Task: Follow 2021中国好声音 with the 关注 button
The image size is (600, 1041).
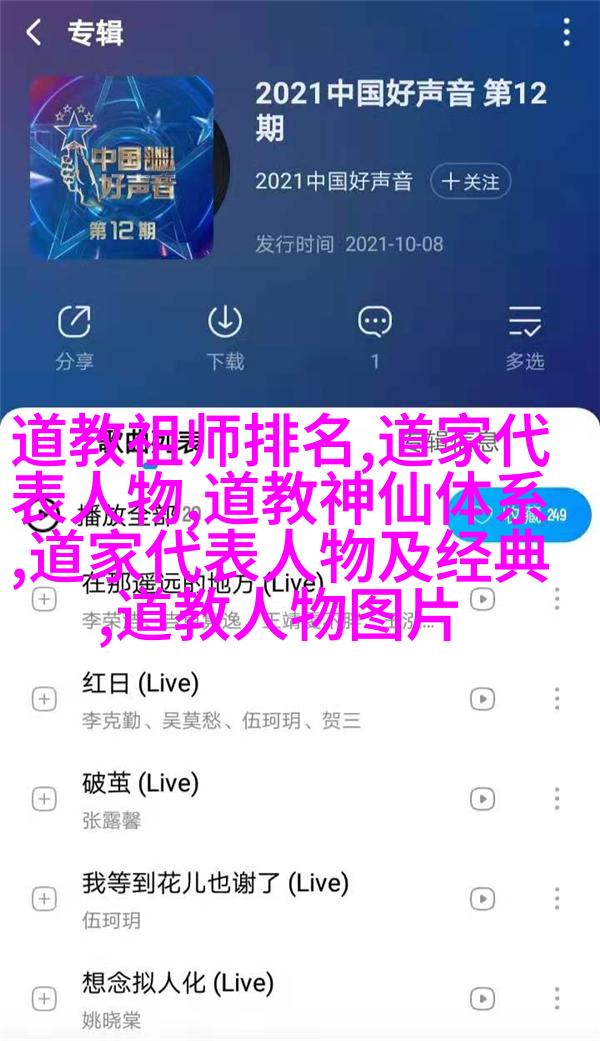Action: coord(470,182)
